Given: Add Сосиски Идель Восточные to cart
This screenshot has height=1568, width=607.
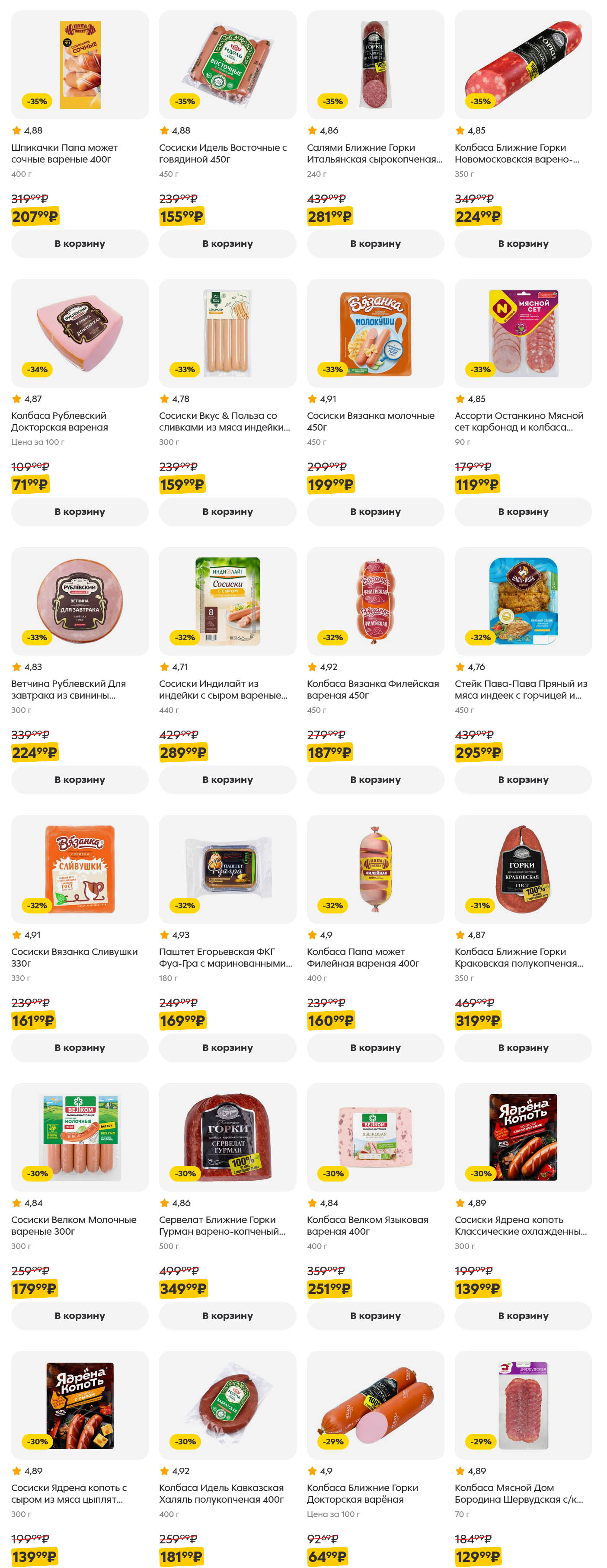Looking at the screenshot, I should (227, 243).
